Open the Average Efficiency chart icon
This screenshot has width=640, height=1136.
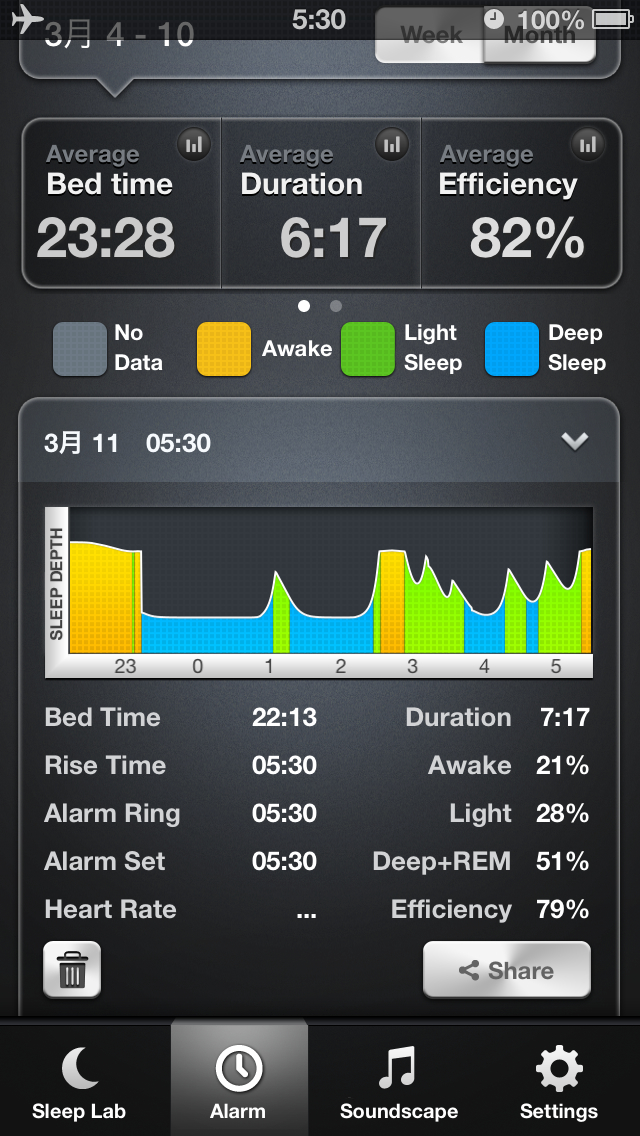pos(588,145)
